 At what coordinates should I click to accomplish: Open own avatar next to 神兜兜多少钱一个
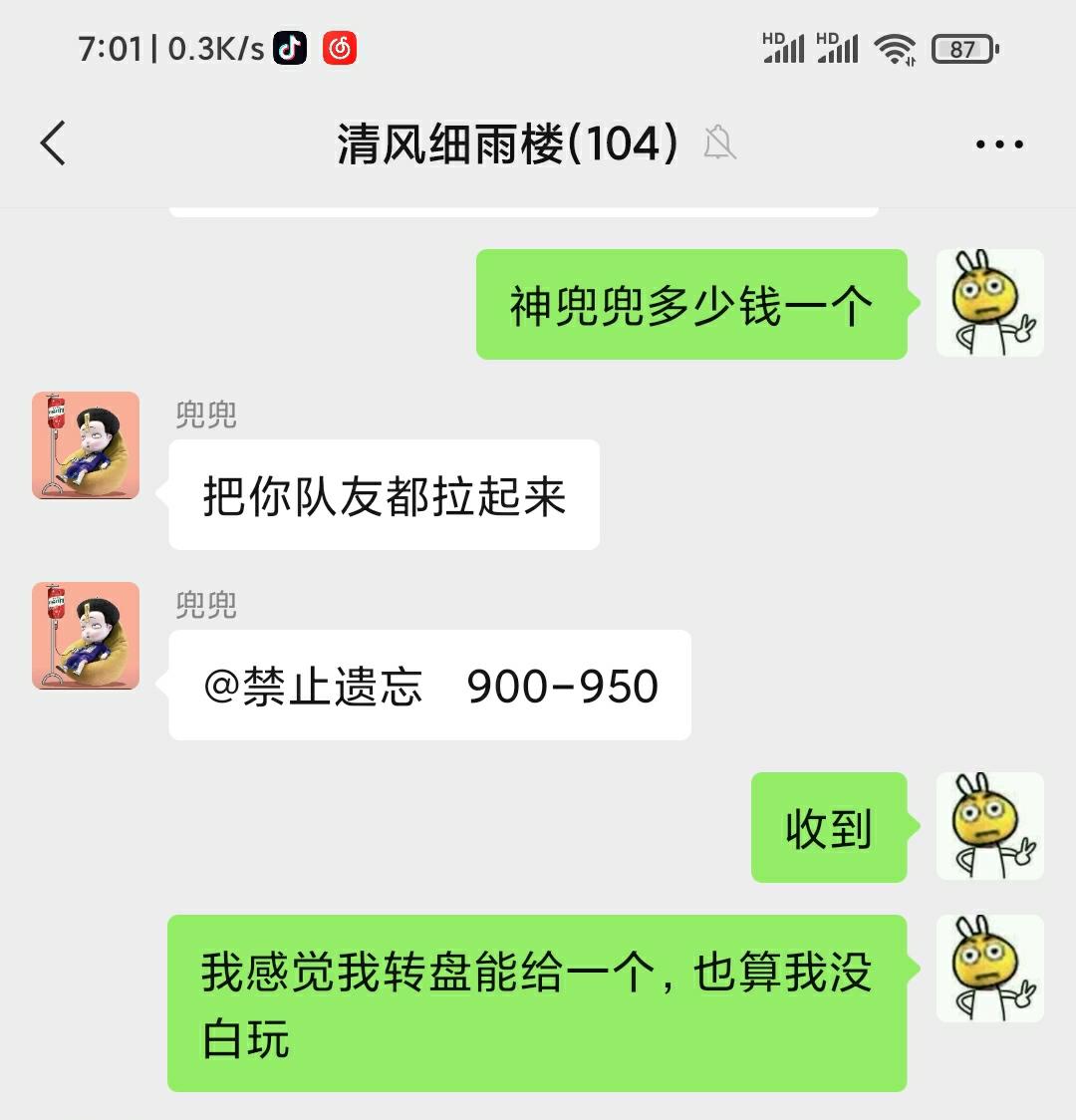pyautogui.click(x=989, y=303)
